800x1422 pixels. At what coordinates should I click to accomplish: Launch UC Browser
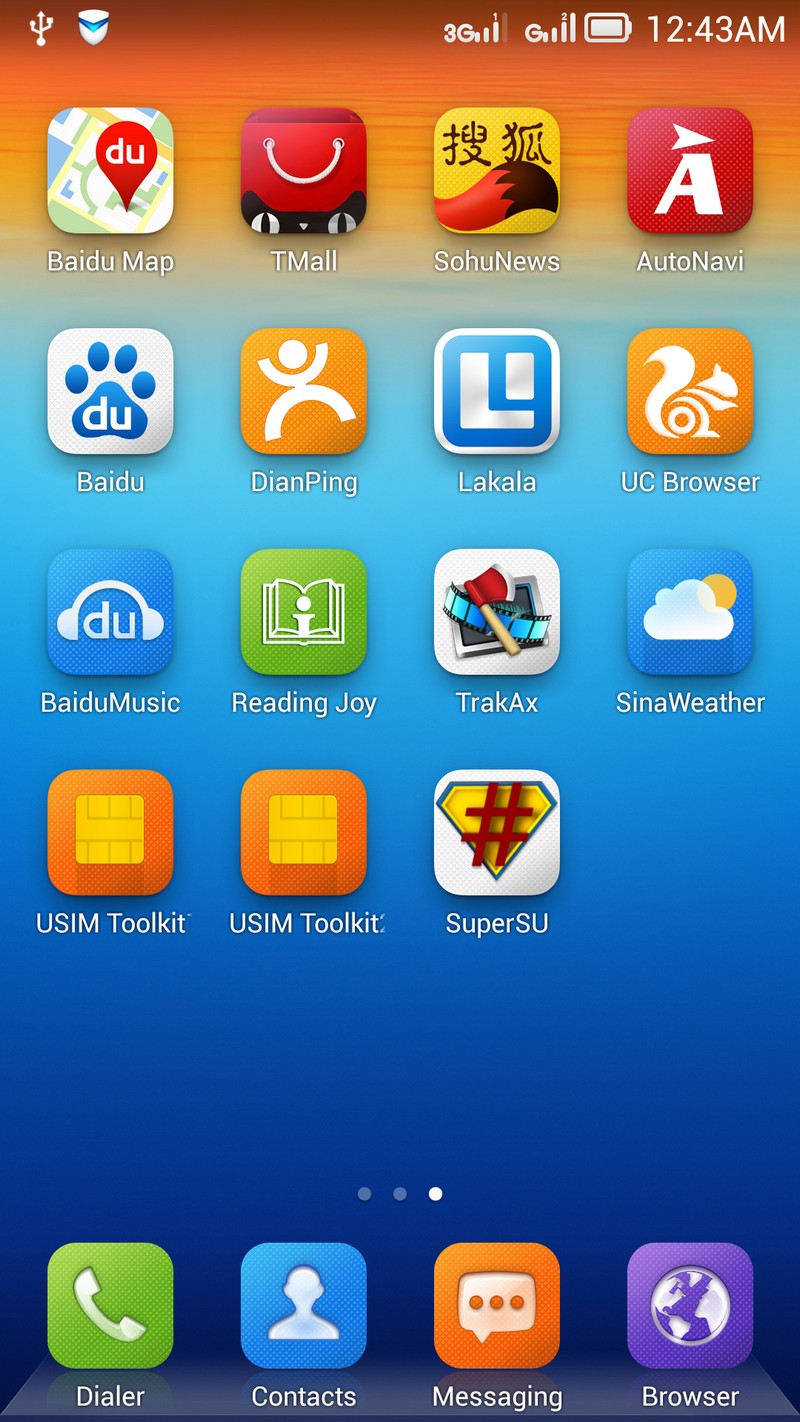pyautogui.click(x=689, y=391)
